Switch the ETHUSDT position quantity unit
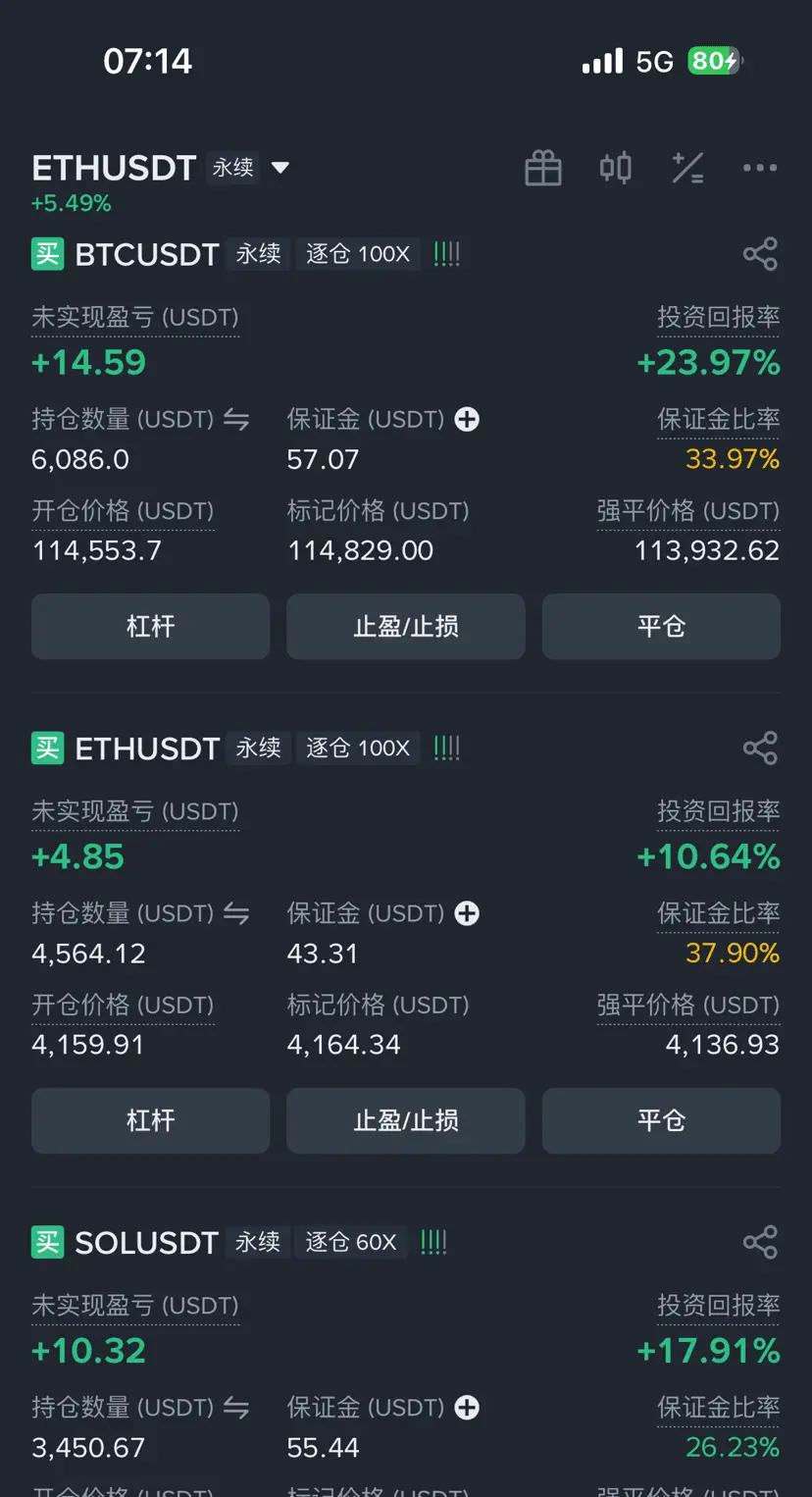812x1497 pixels. click(x=235, y=914)
